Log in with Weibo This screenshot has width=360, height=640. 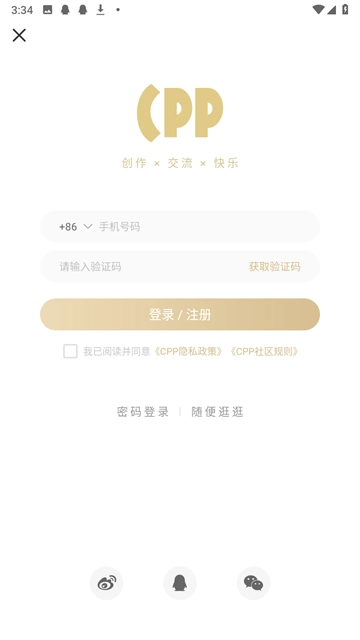(107, 583)
